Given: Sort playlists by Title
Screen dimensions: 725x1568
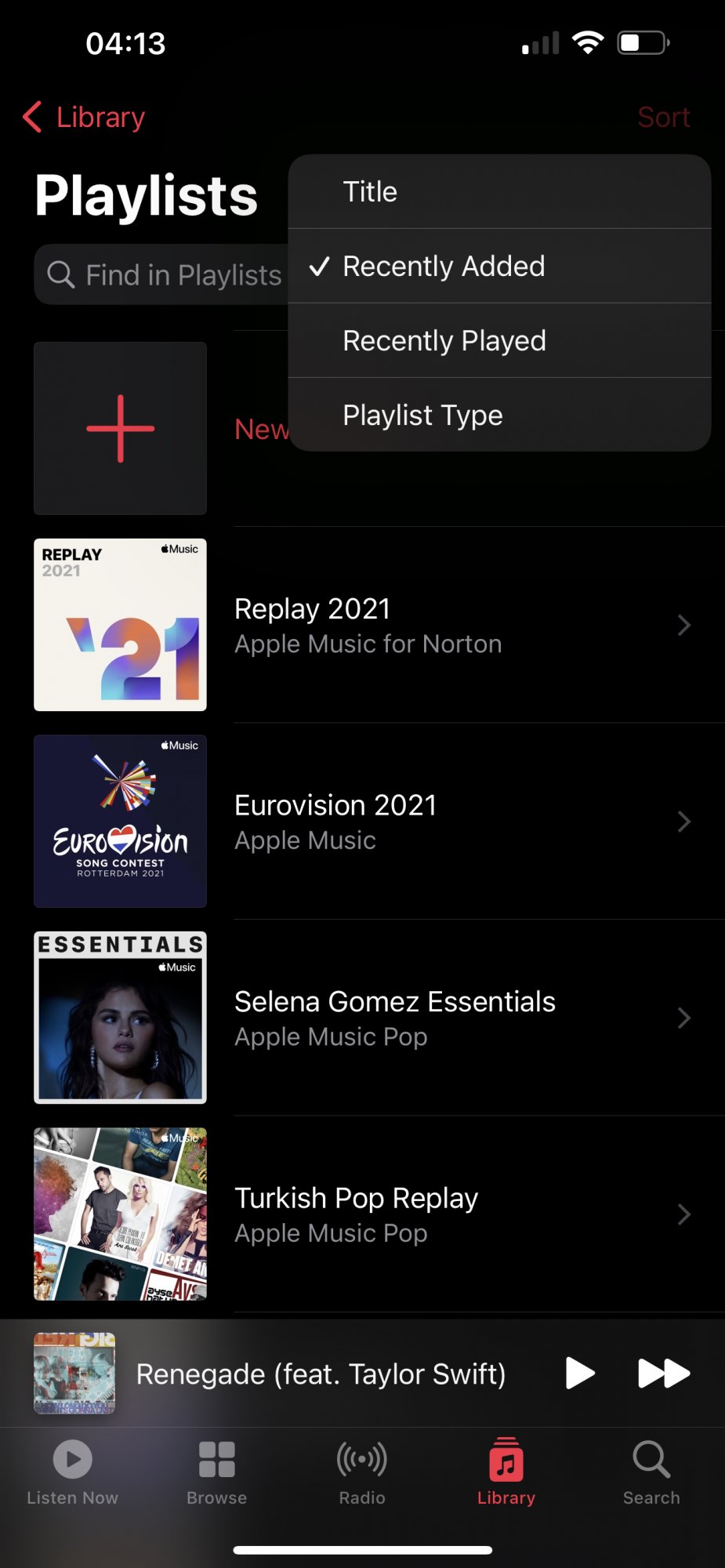Looking at the screenshot, I should 499,192.
